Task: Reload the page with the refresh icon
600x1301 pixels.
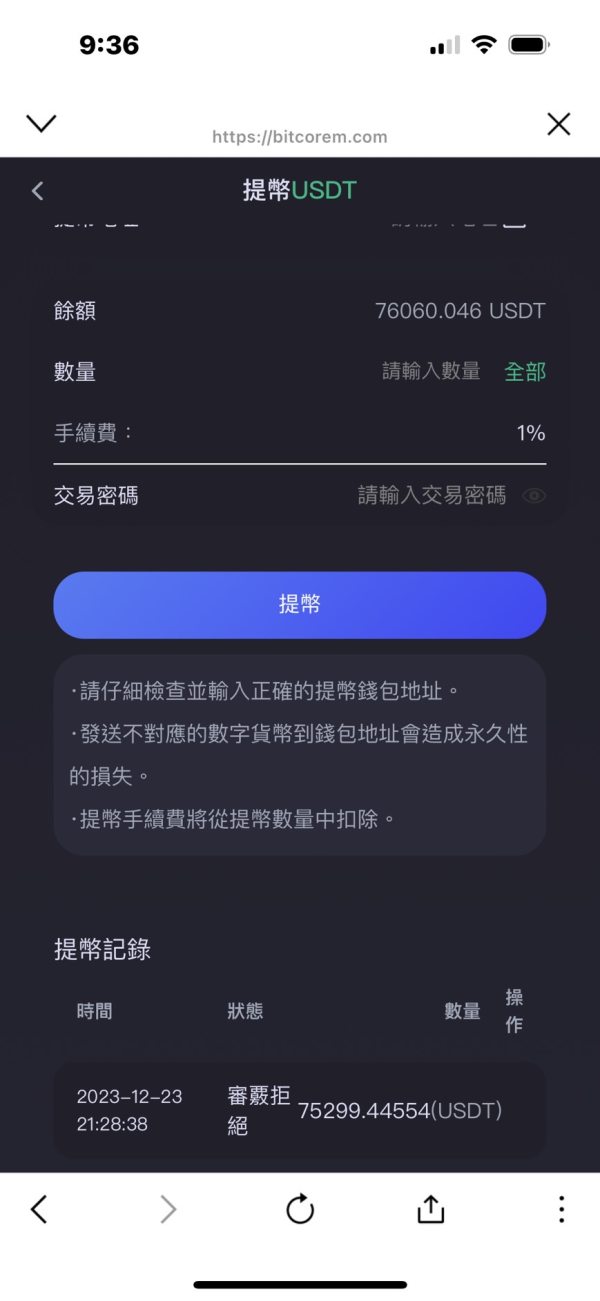Action: [x=300, y=1209]
